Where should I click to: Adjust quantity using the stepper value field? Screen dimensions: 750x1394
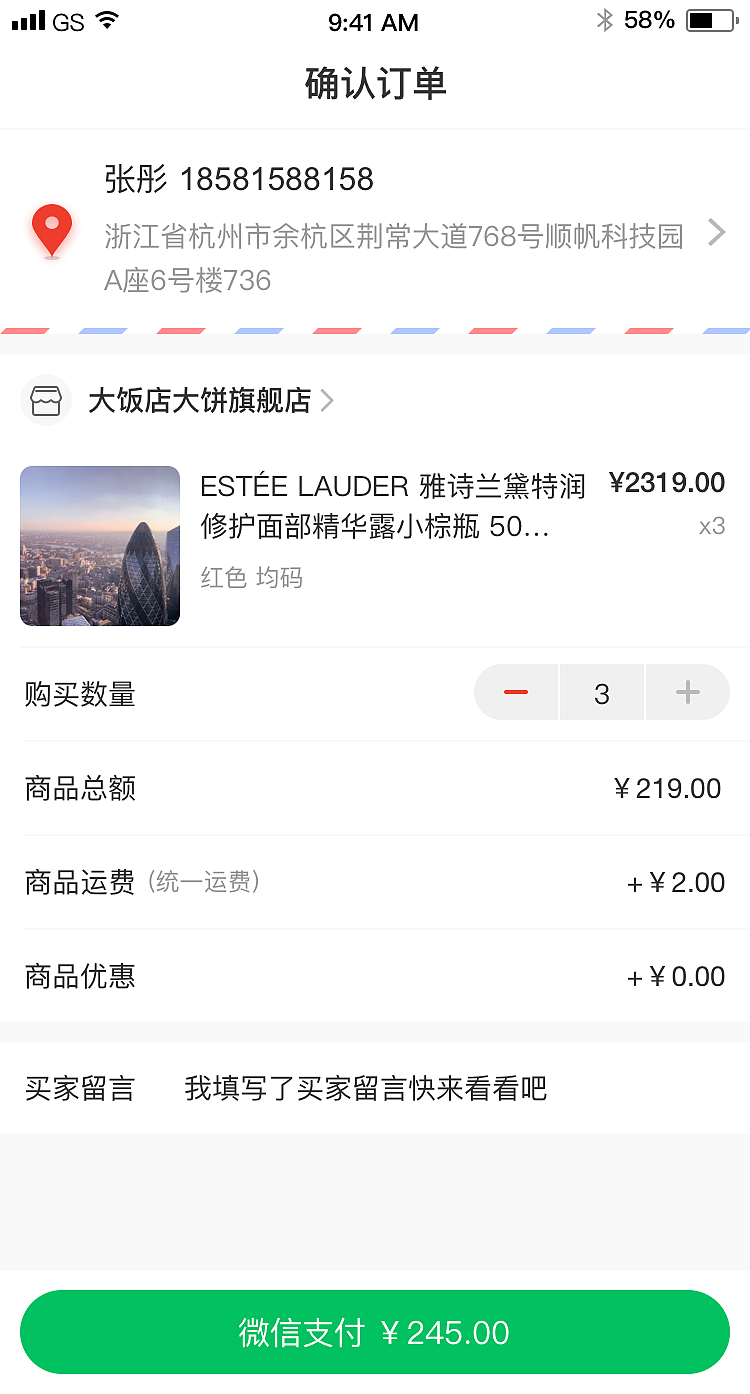tap(602, 692)
